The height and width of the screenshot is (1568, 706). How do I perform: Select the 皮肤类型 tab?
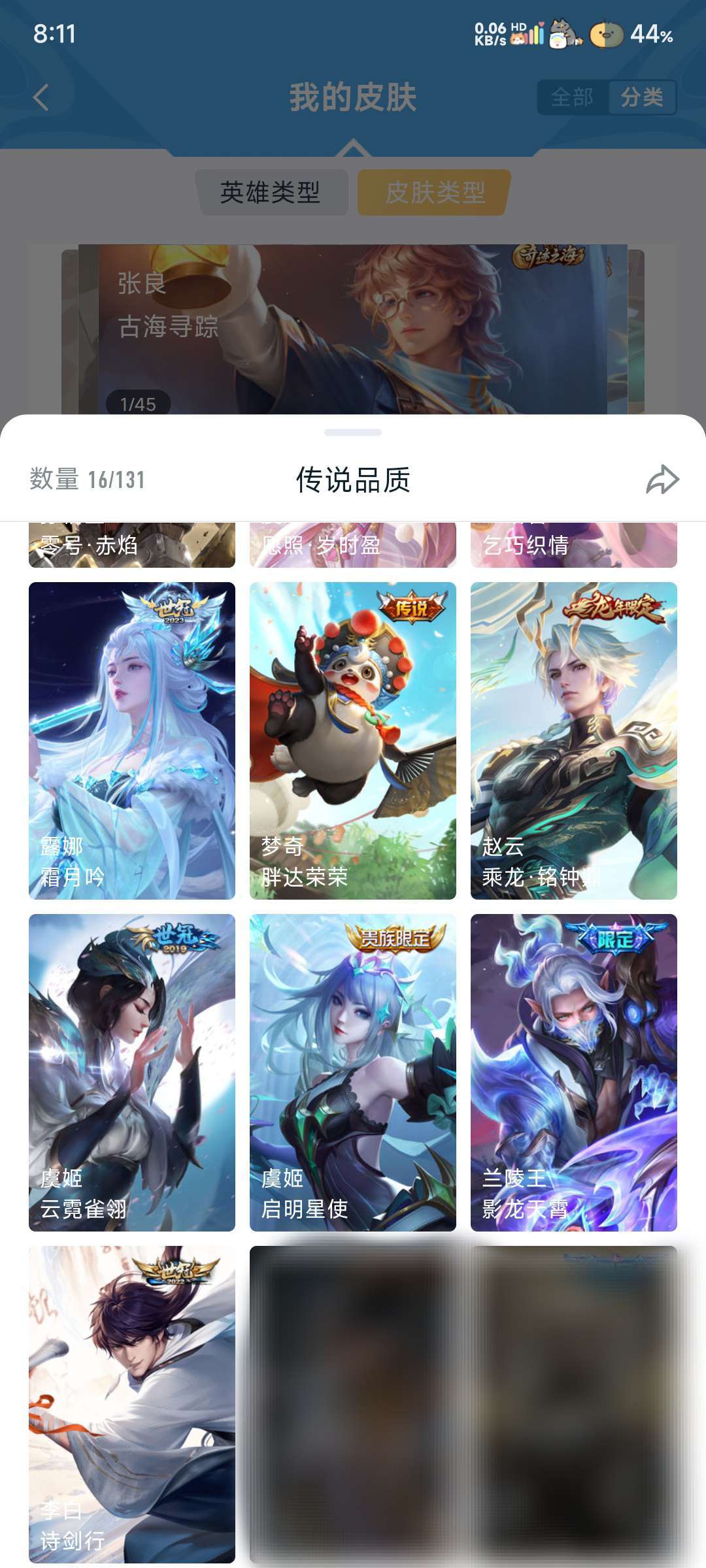pos(435,192)
